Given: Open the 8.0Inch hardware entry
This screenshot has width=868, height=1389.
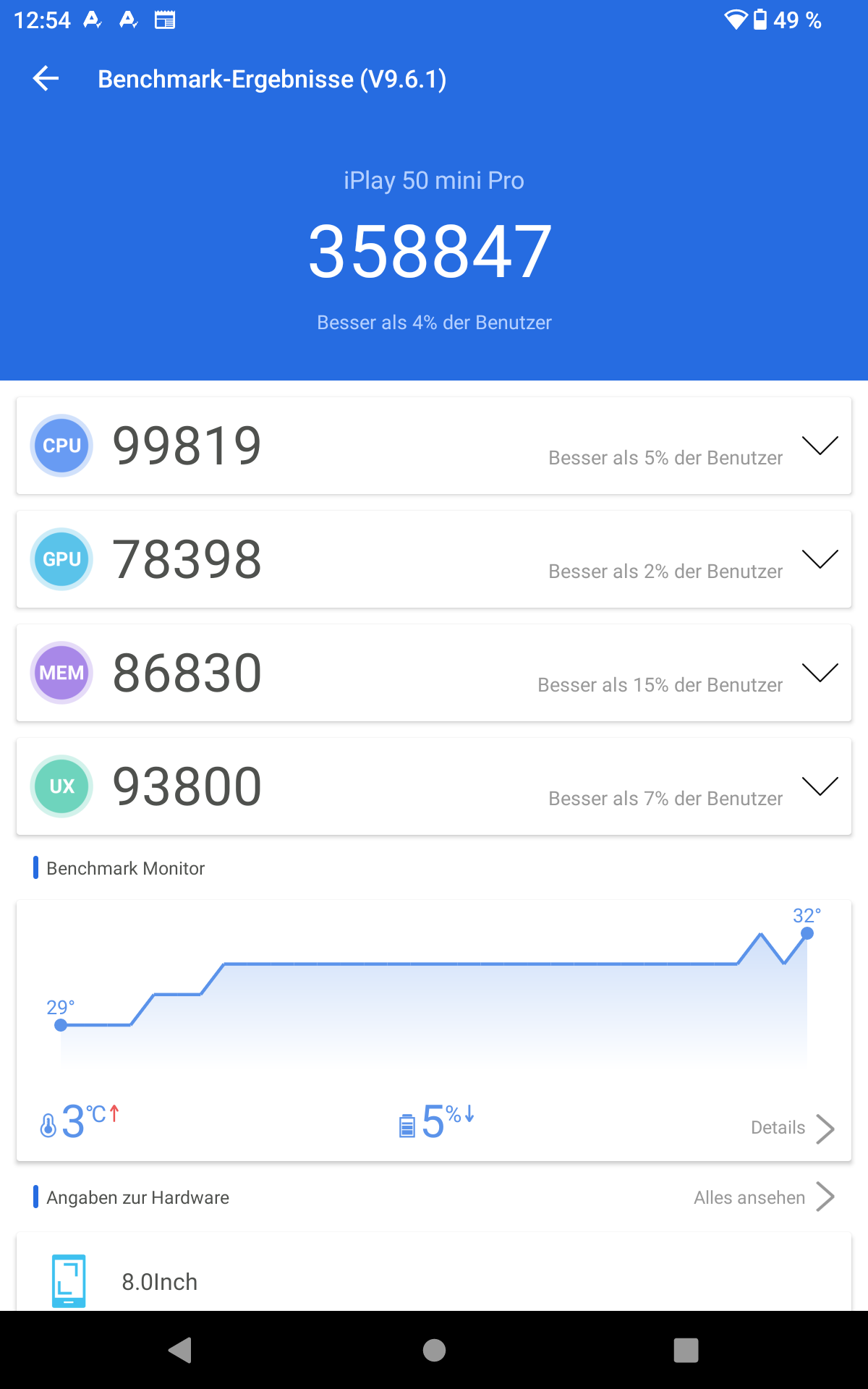Looking at the screenshot, I should 434,1272.
